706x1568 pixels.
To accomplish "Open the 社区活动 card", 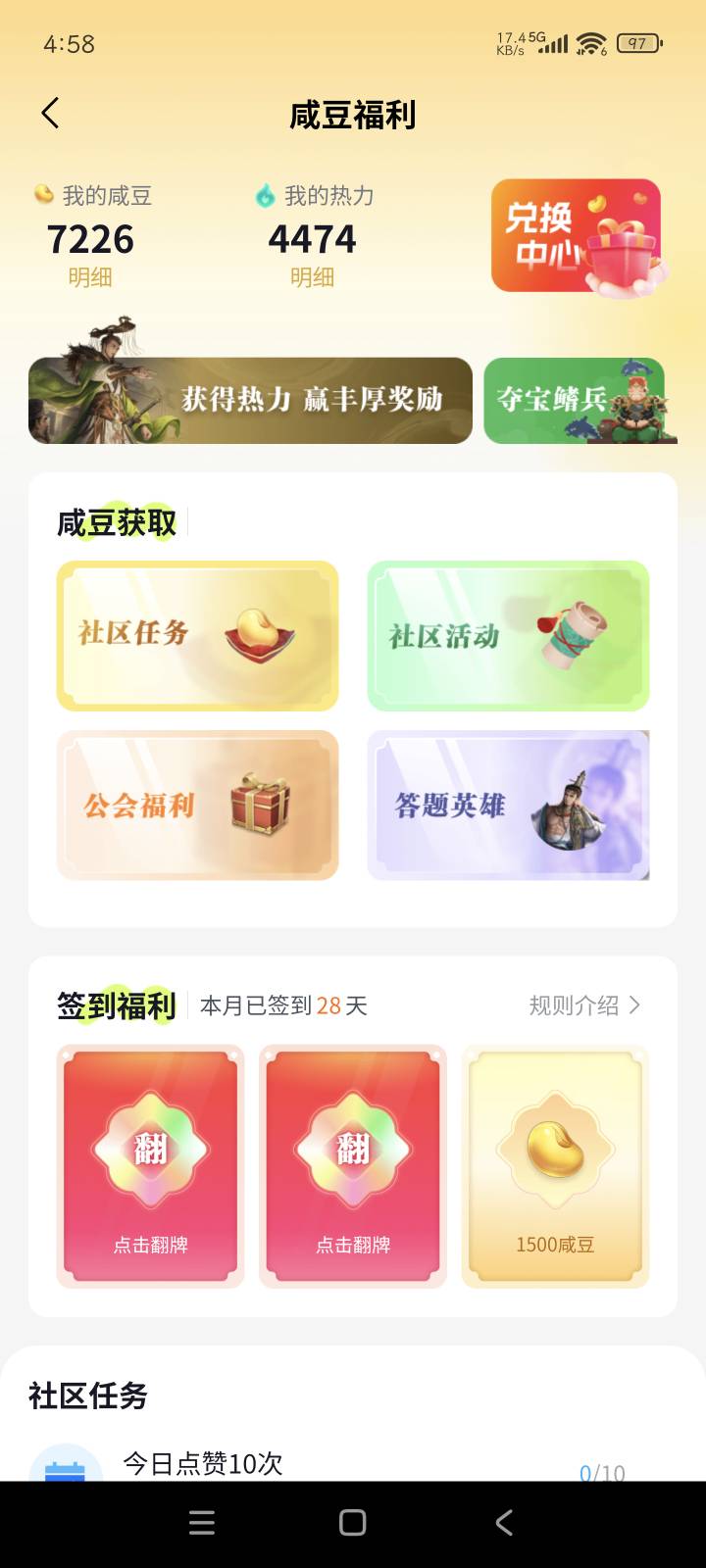I will [508, 635].
